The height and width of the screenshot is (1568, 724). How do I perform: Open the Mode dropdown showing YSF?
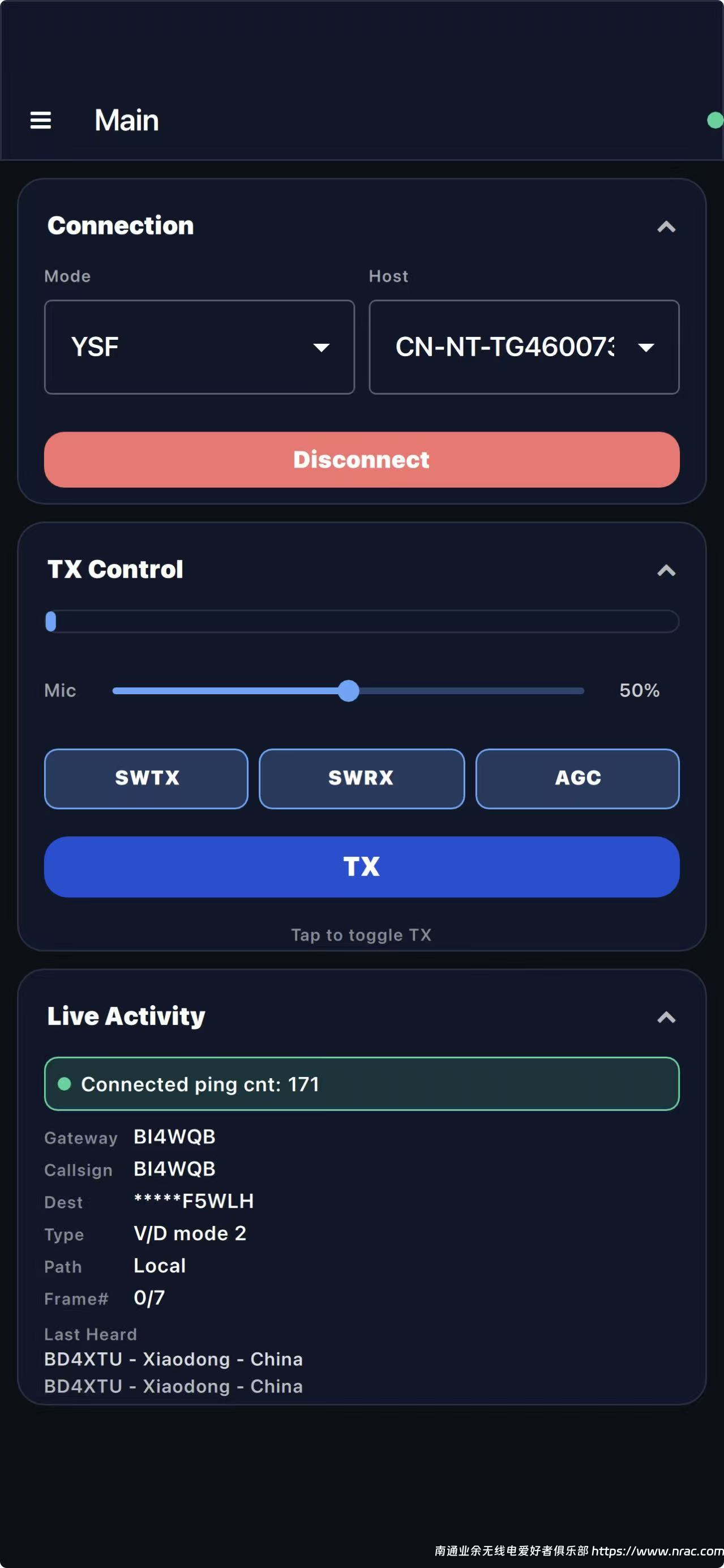tap(199, 347)
